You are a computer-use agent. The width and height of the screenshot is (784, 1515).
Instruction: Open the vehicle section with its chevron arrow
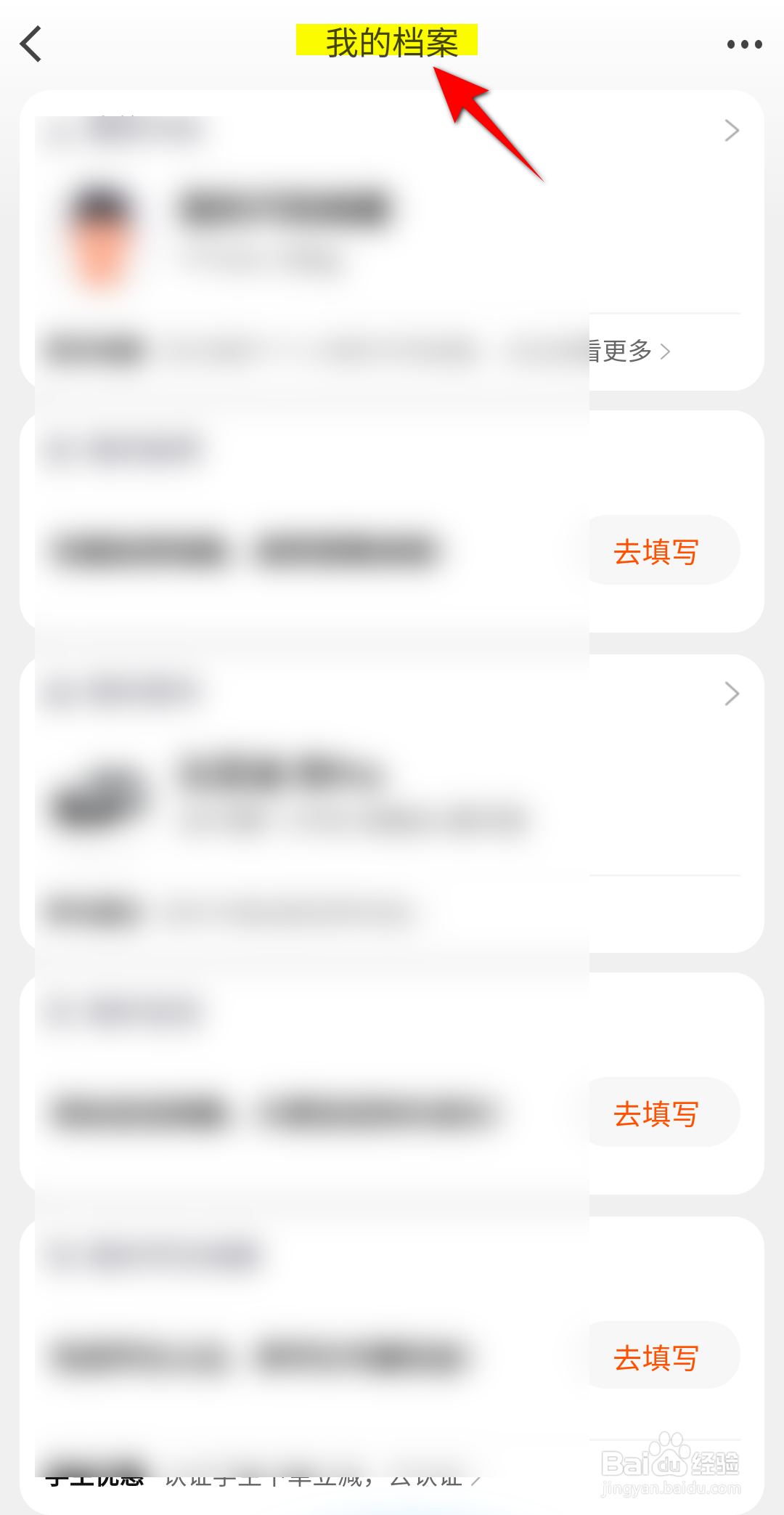731,694
